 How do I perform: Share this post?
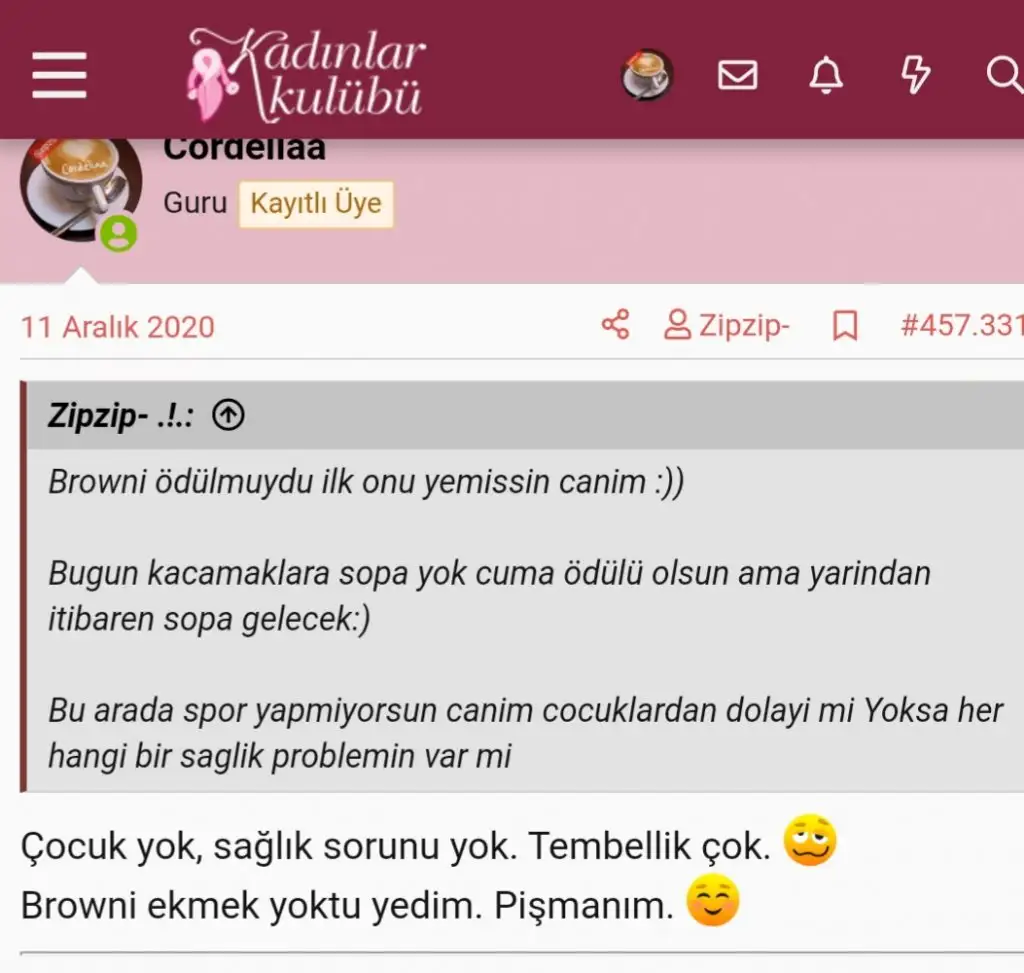(615, 325)
